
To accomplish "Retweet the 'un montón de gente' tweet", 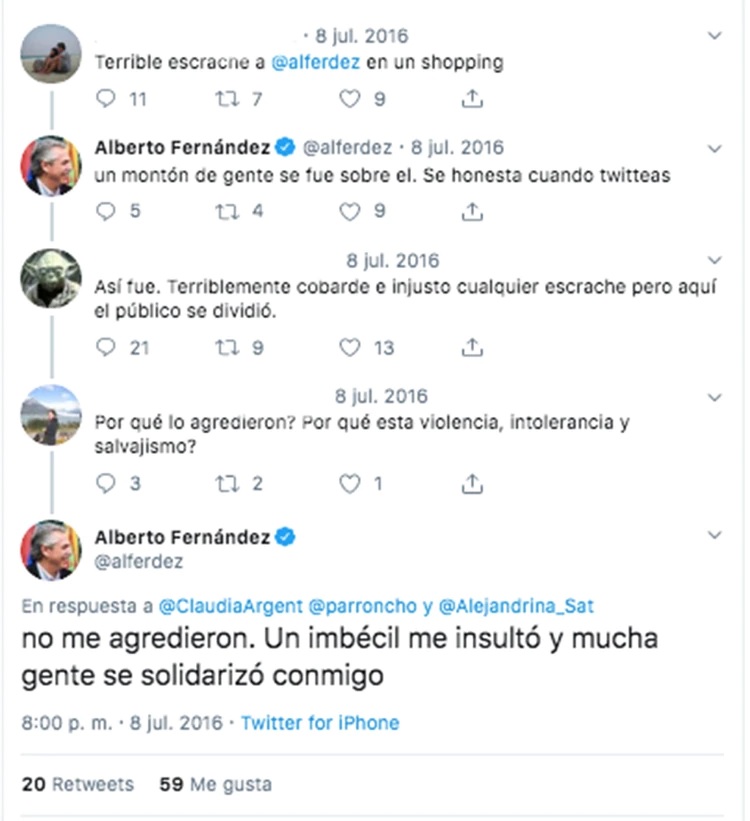I will [x=227, y=211].
